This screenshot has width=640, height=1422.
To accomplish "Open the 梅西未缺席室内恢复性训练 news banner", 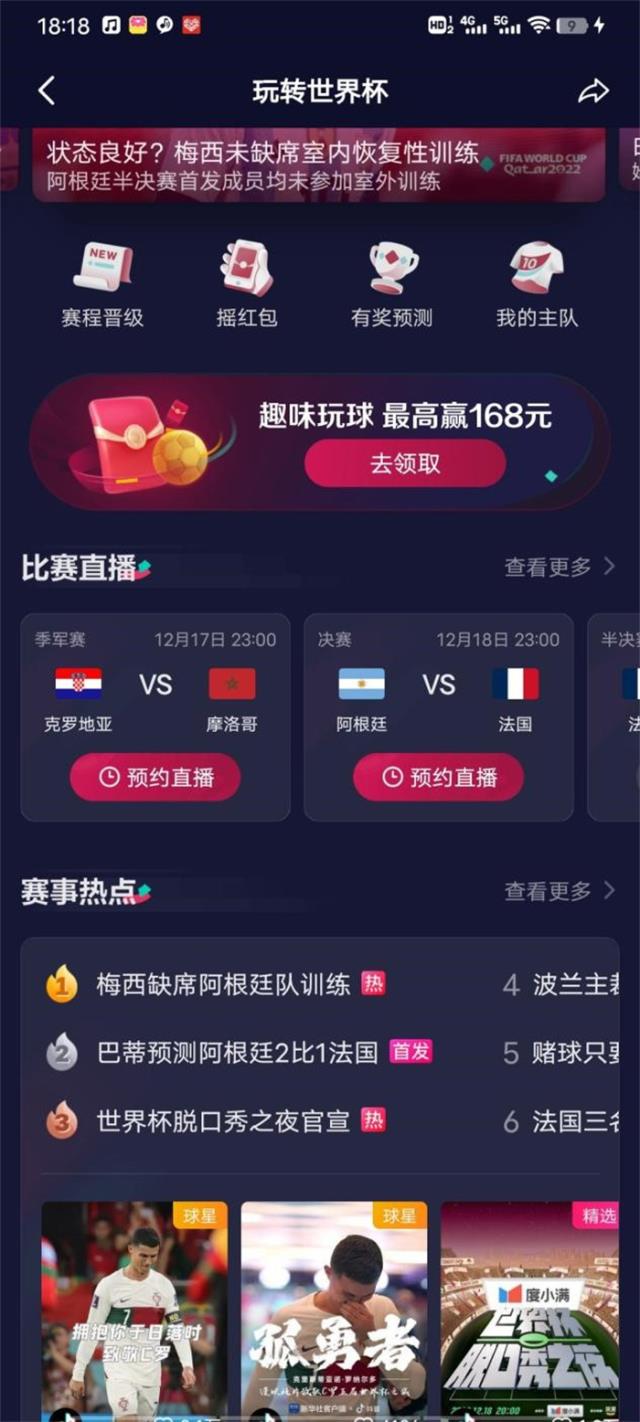I will [x=318, y=165].
